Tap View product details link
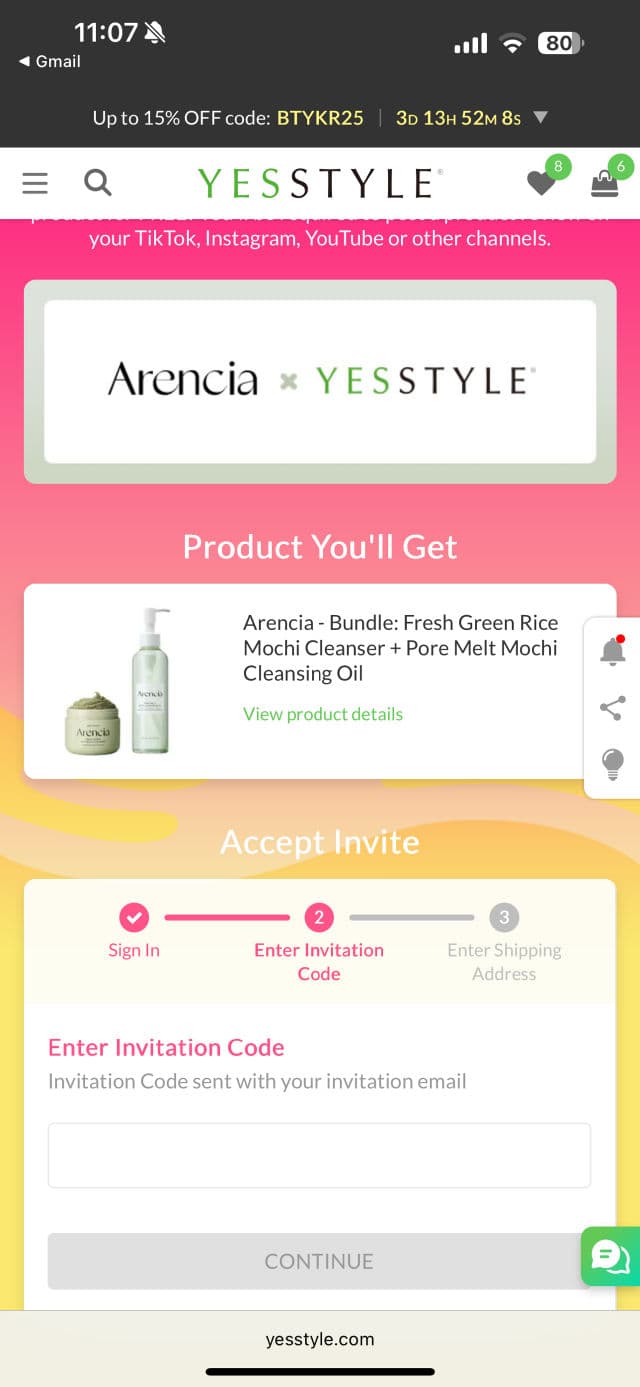The image size is (640, 1387). click(323, 714)
